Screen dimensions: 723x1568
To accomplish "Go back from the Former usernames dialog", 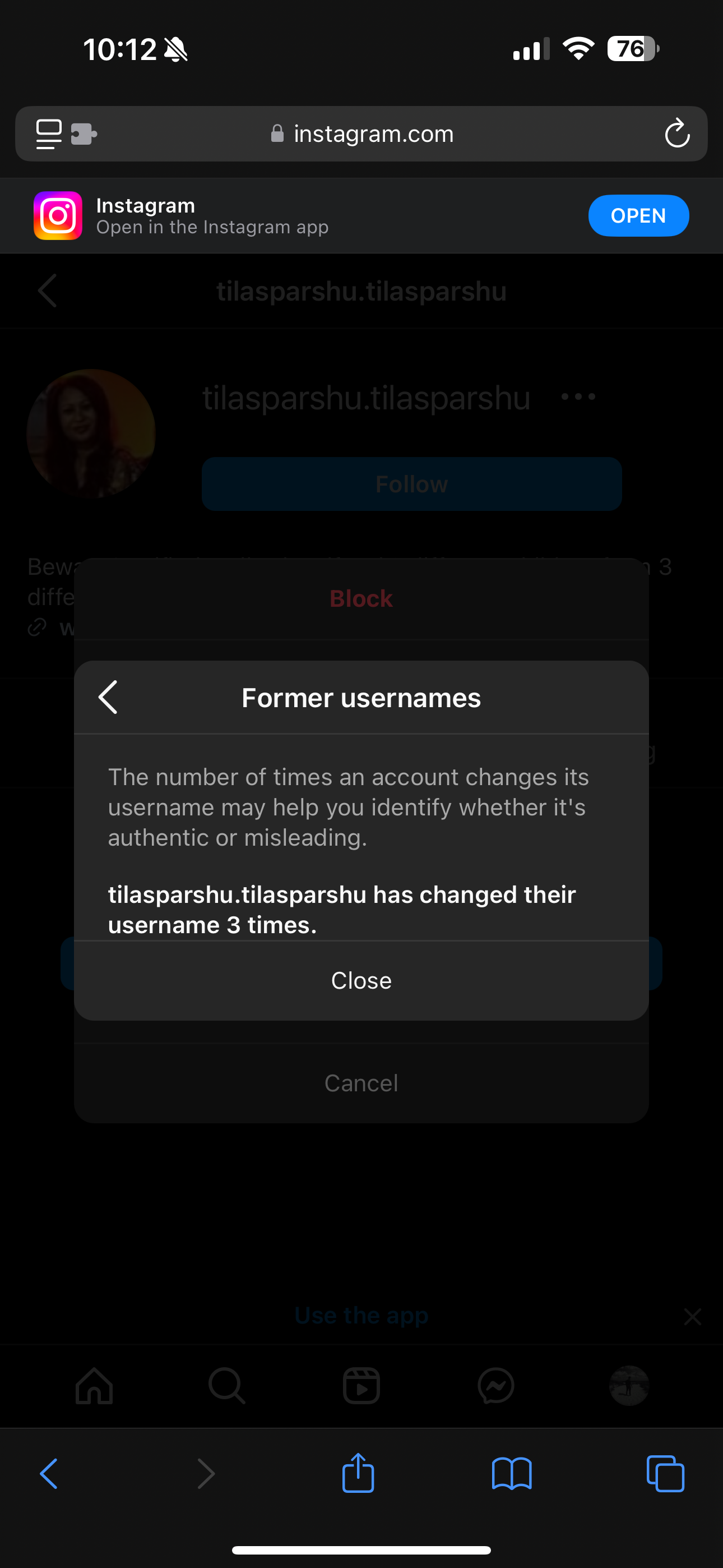I will [108, 698].
